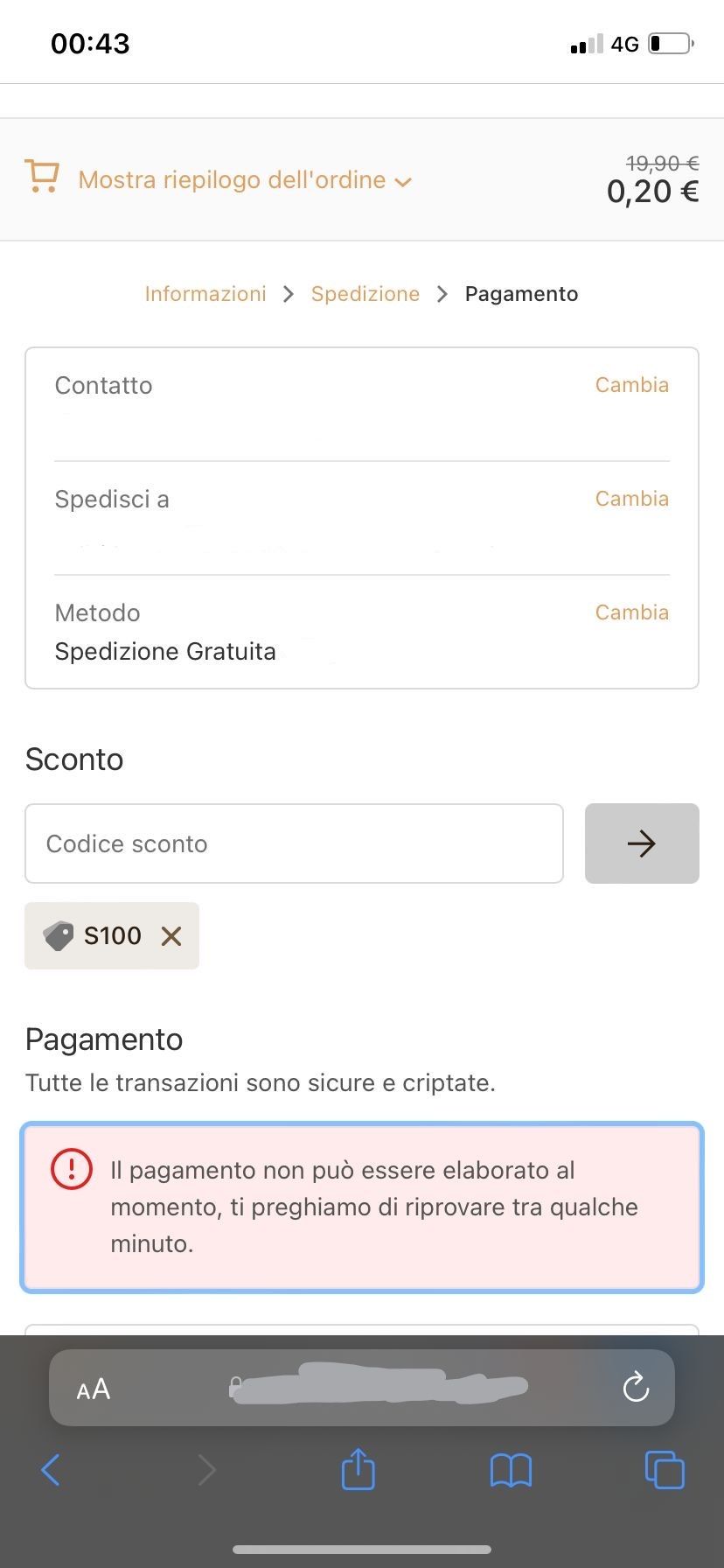This screenshot has height=1568, width=724.
Task: Open Safari AA reader options
Action: coord(94,1389)
